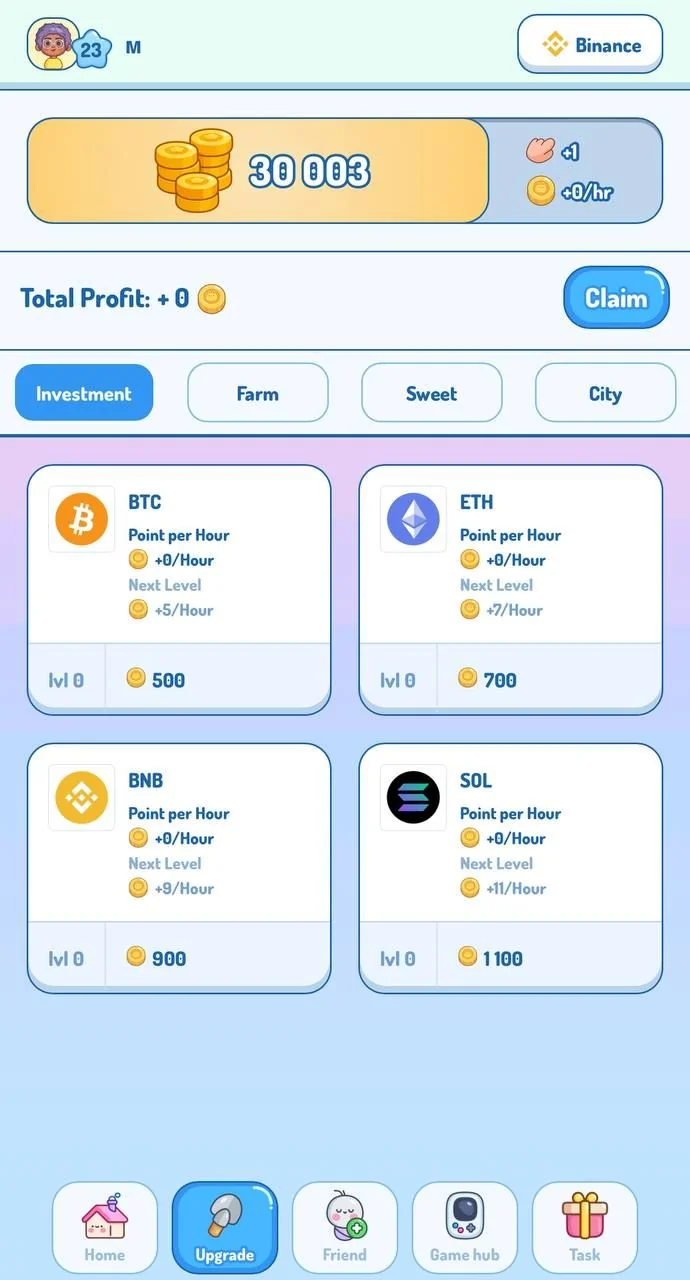Screen dimensions: 690x1280
Task: Open the Task tab
Action: 585,1228
